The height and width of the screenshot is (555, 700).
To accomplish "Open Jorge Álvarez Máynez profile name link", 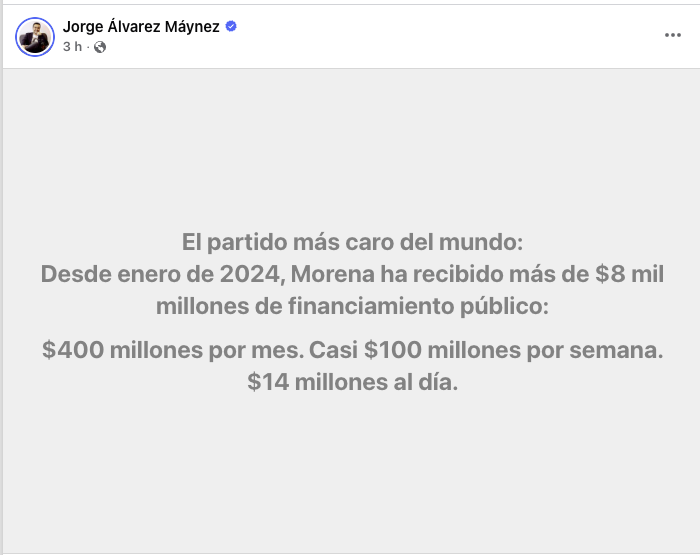I will 141,26.
